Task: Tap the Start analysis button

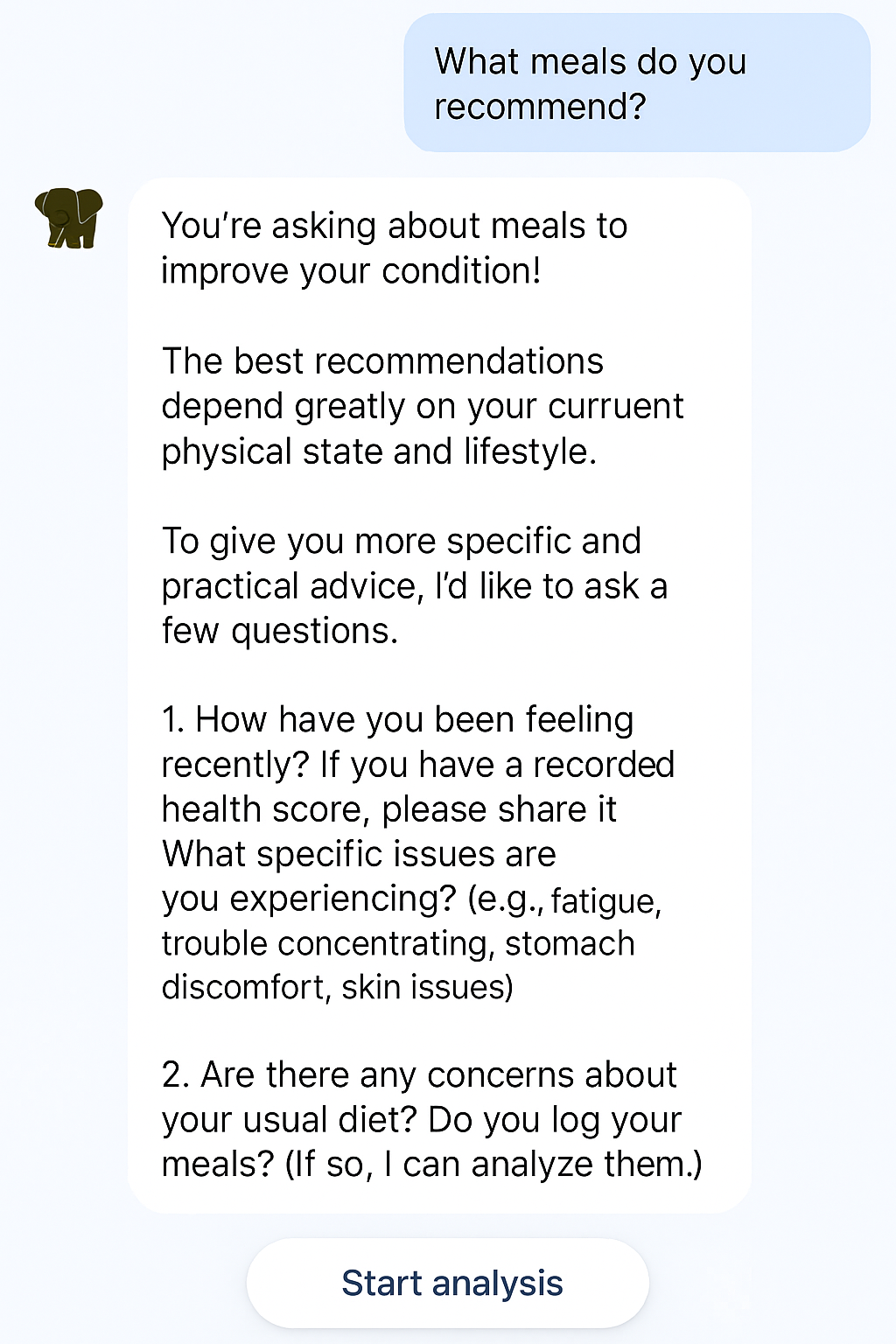Action: click(x=448, y=1283)
